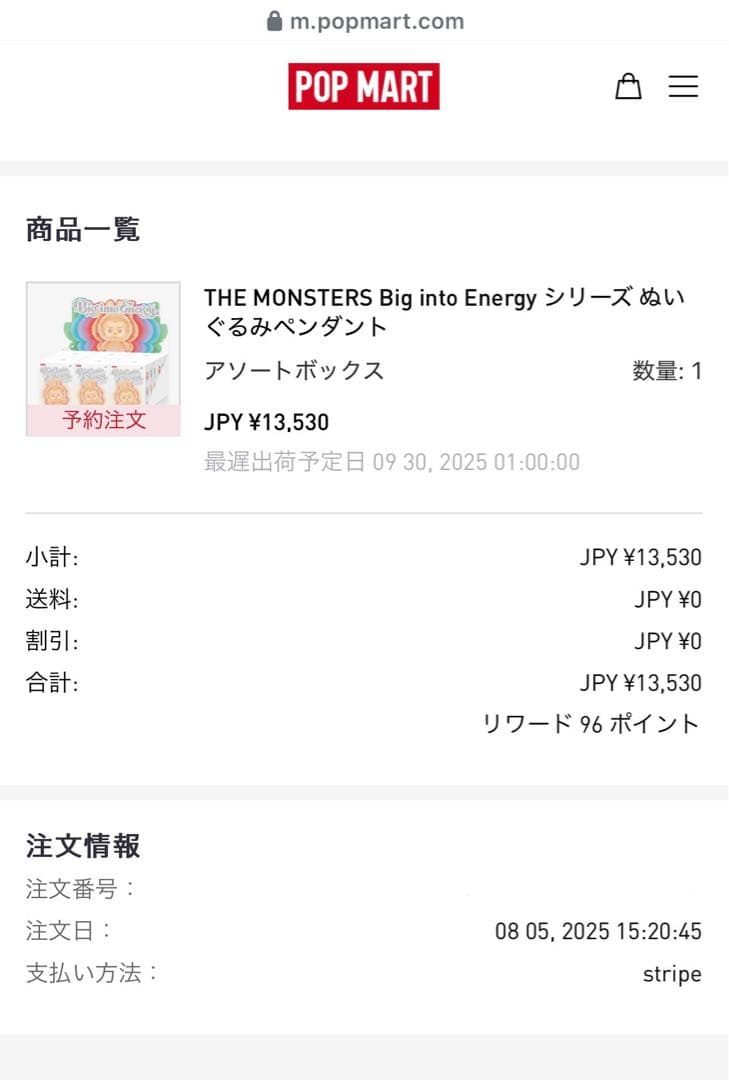Click the アソートボックス variant label

[x=294, y=370]
